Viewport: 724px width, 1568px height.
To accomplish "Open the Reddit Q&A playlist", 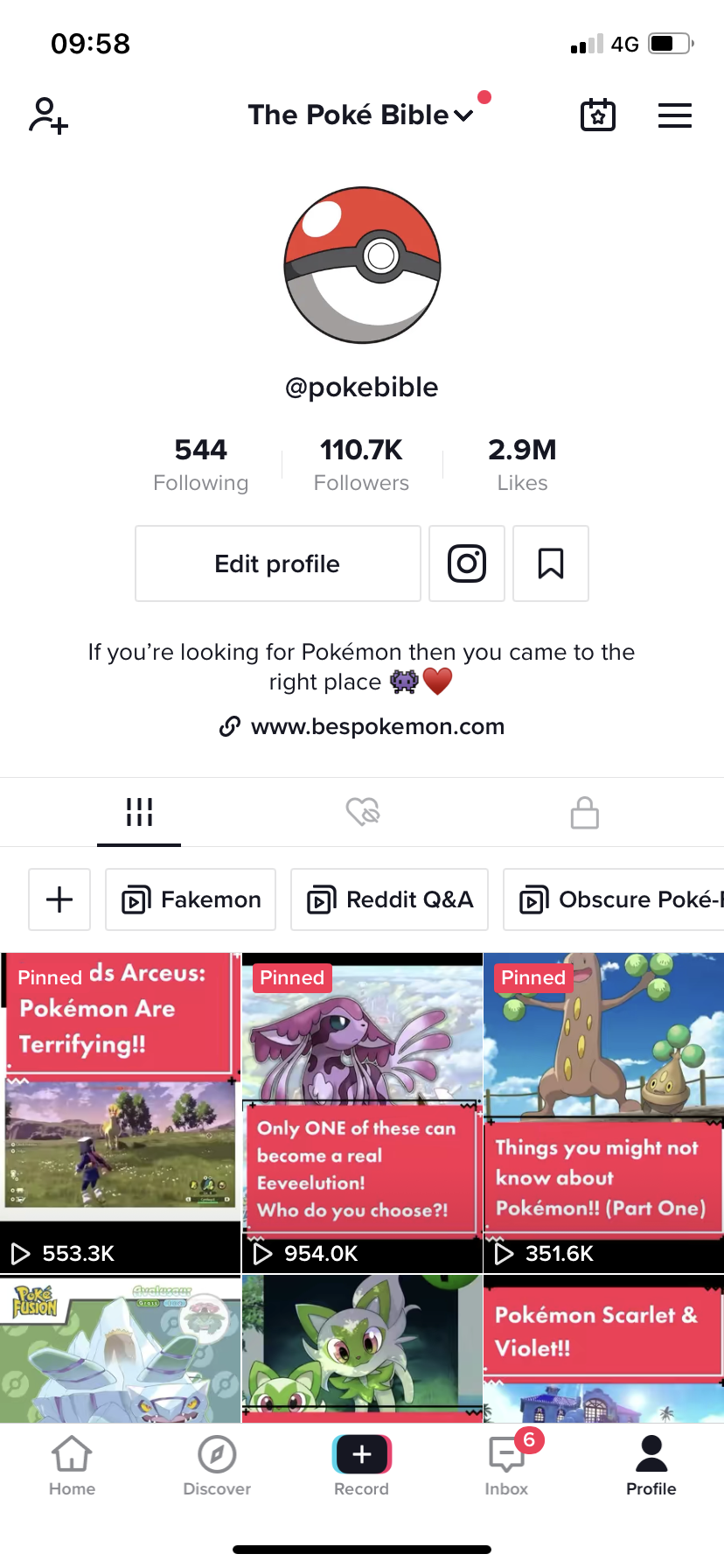I will coord(389,899).
